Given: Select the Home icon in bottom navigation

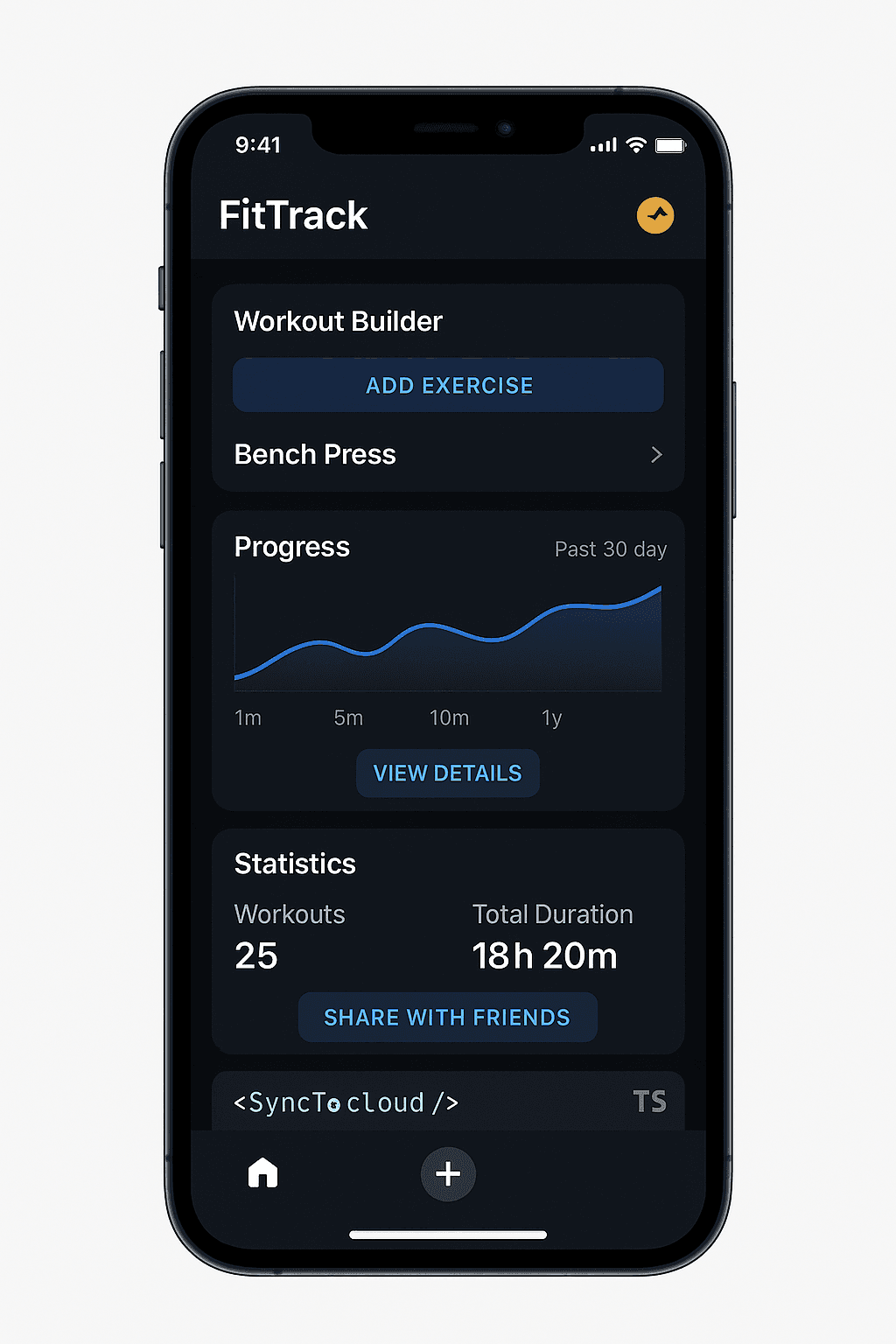Looking at the screenshot, I should 262,1173.
